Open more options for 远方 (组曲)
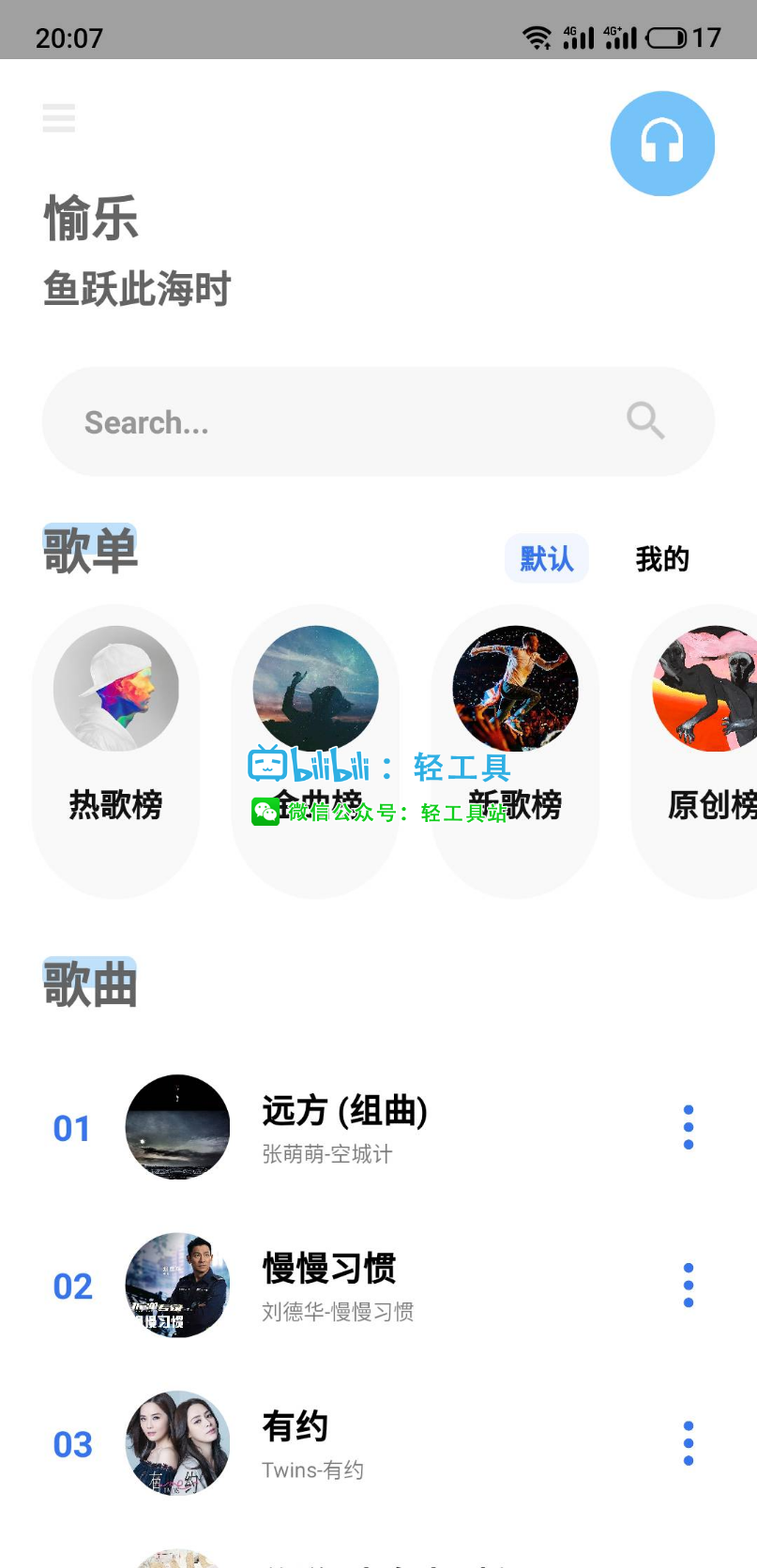 [x=689, y=1127]
